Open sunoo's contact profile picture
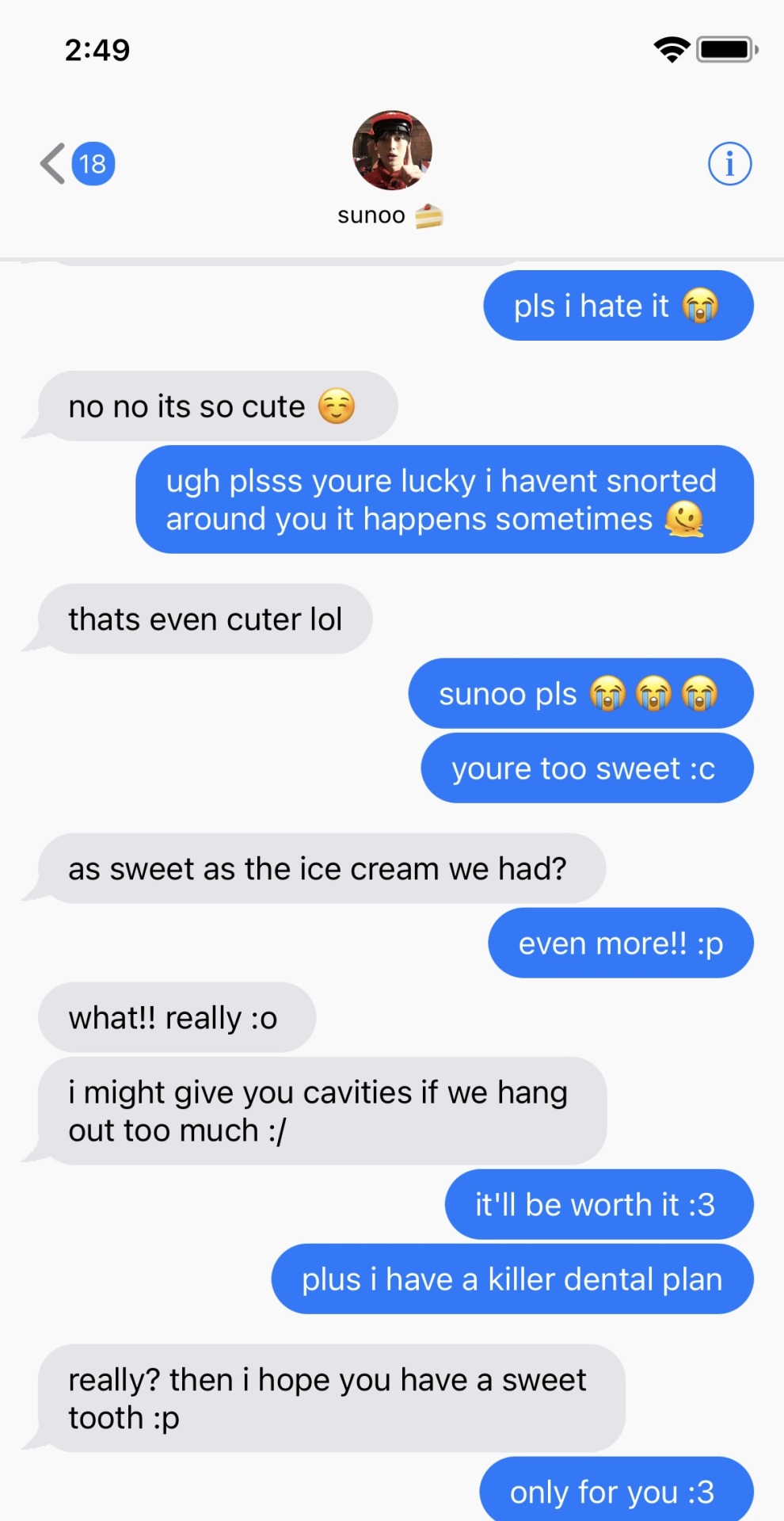This screenshot has width=784, height=1521. click(x=392, y=151)
